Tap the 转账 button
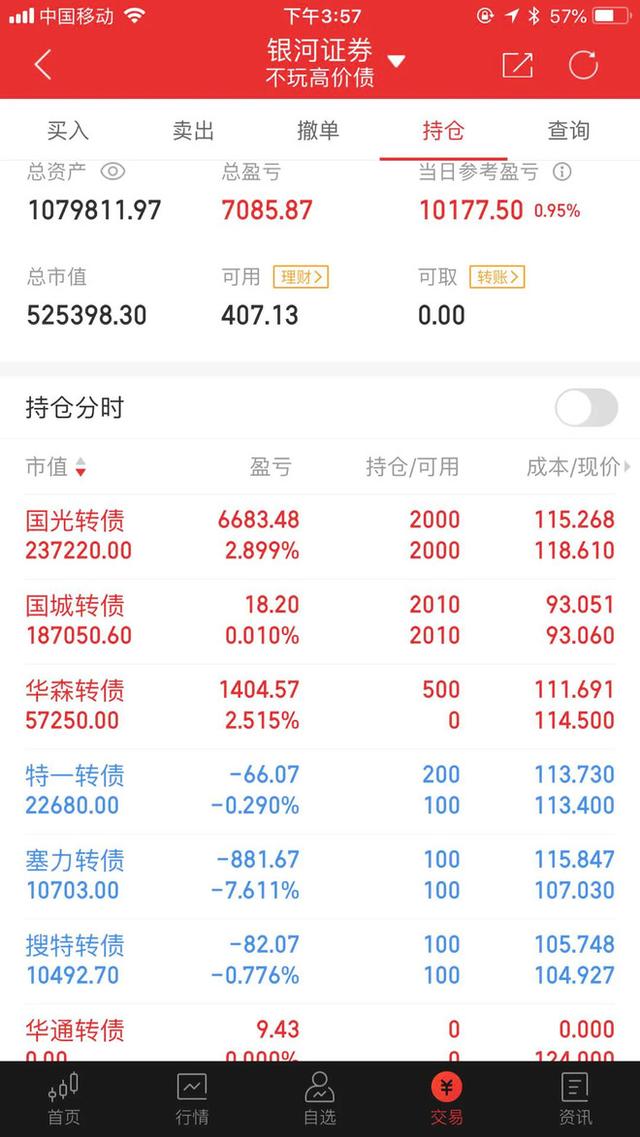The height and width of the screenshot is (1137, 640). click(x=499, y=277)
